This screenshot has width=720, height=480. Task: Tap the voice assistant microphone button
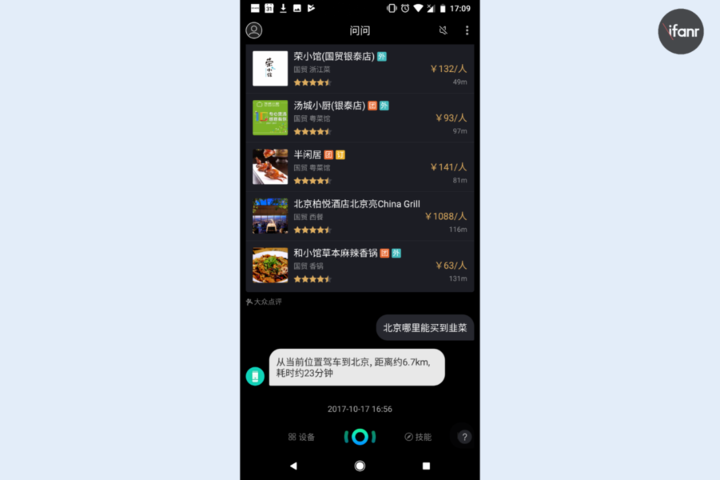(360, 437)
